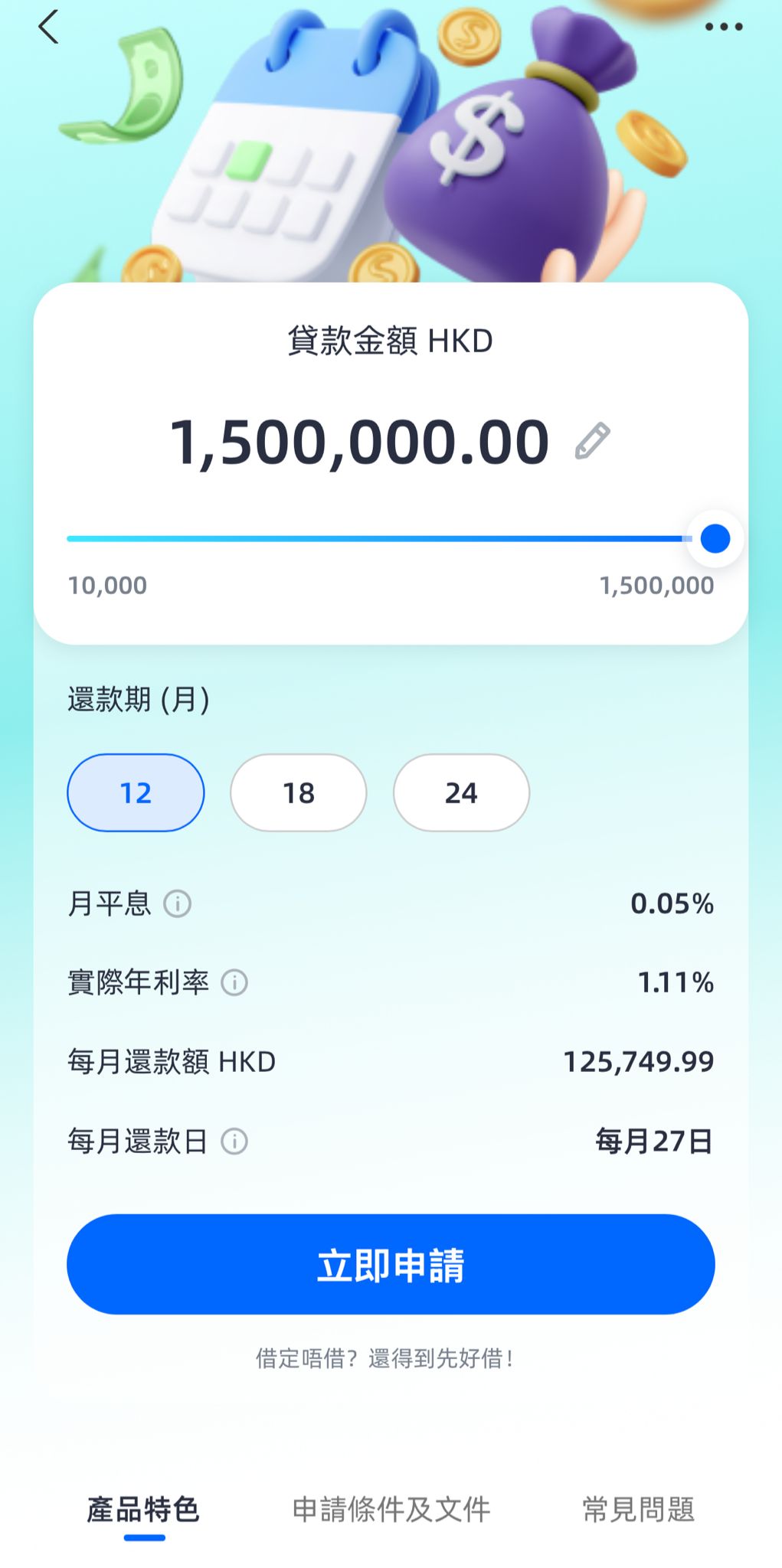Show info about 實際年利率
Screen dimensions: 782x1568
point(234,982)
